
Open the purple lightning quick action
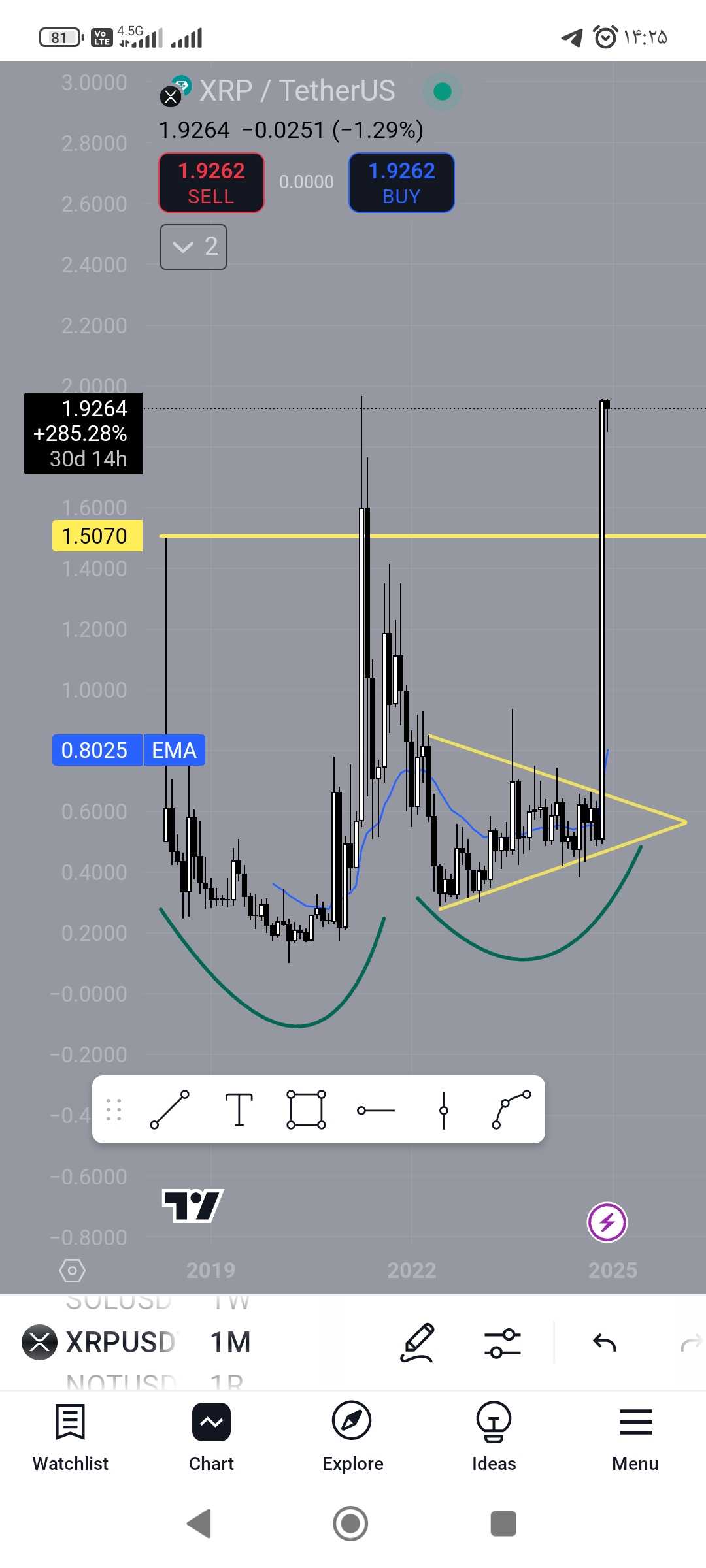pyautogui.click(x=607, y=1222)
